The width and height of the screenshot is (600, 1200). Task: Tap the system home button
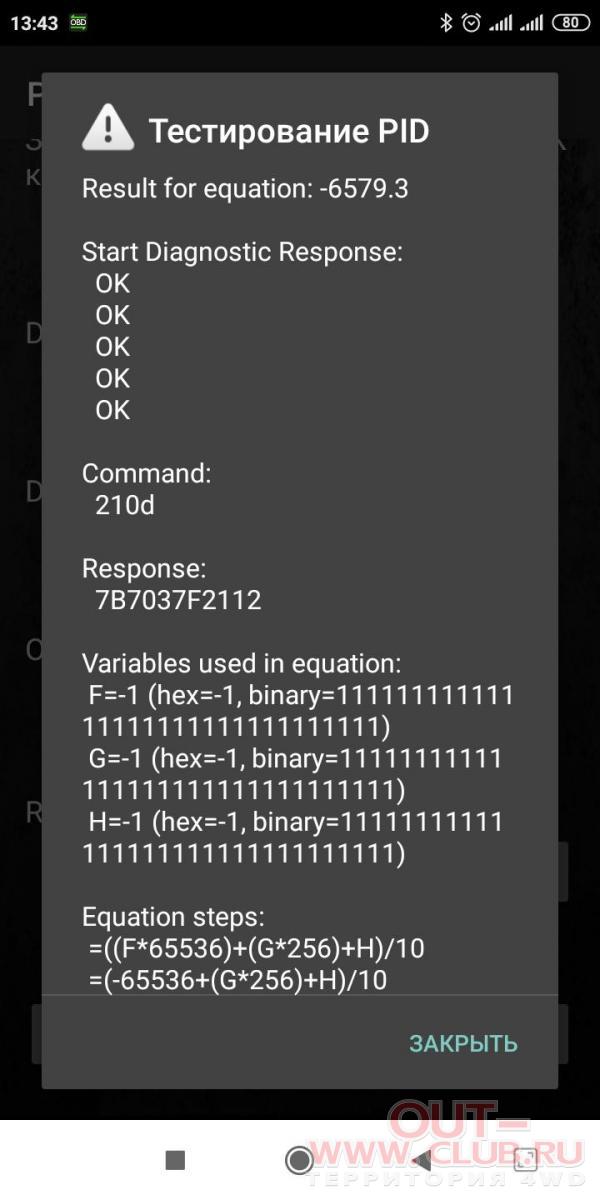coord(299,1160)
